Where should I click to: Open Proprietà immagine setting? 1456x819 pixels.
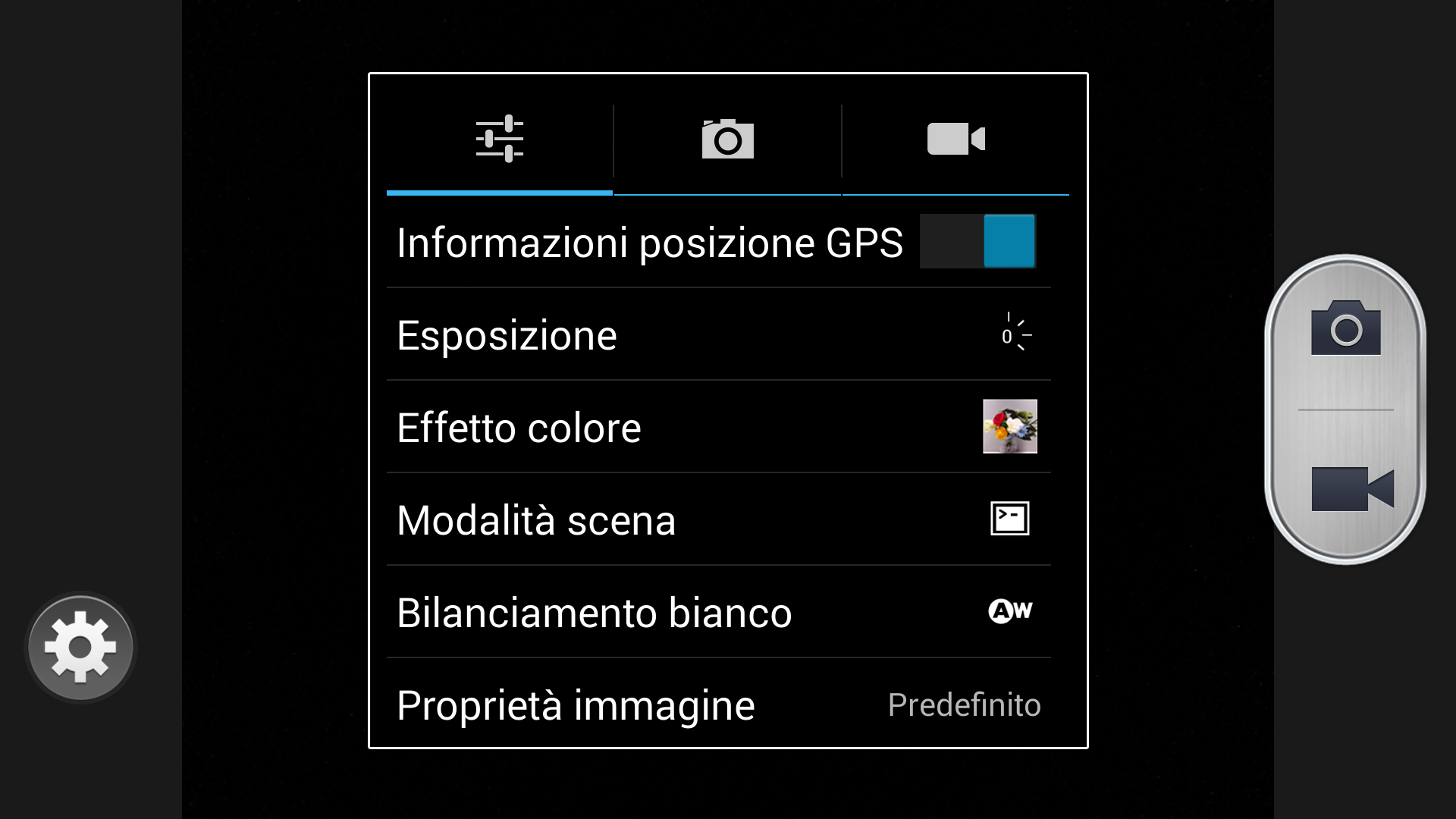(718, 705)
